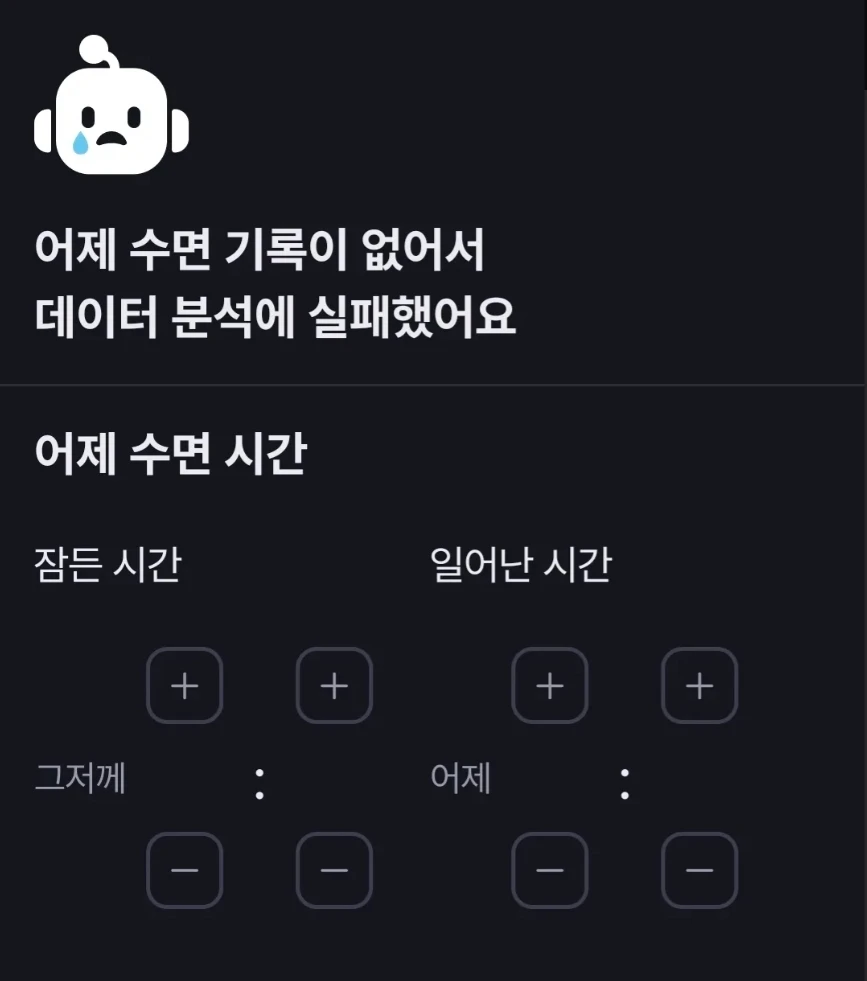Screen dimensions: 867x981
Task: Increase the hour under 일어난 시간
Action: pyautogui.click(x=549, y=685)
